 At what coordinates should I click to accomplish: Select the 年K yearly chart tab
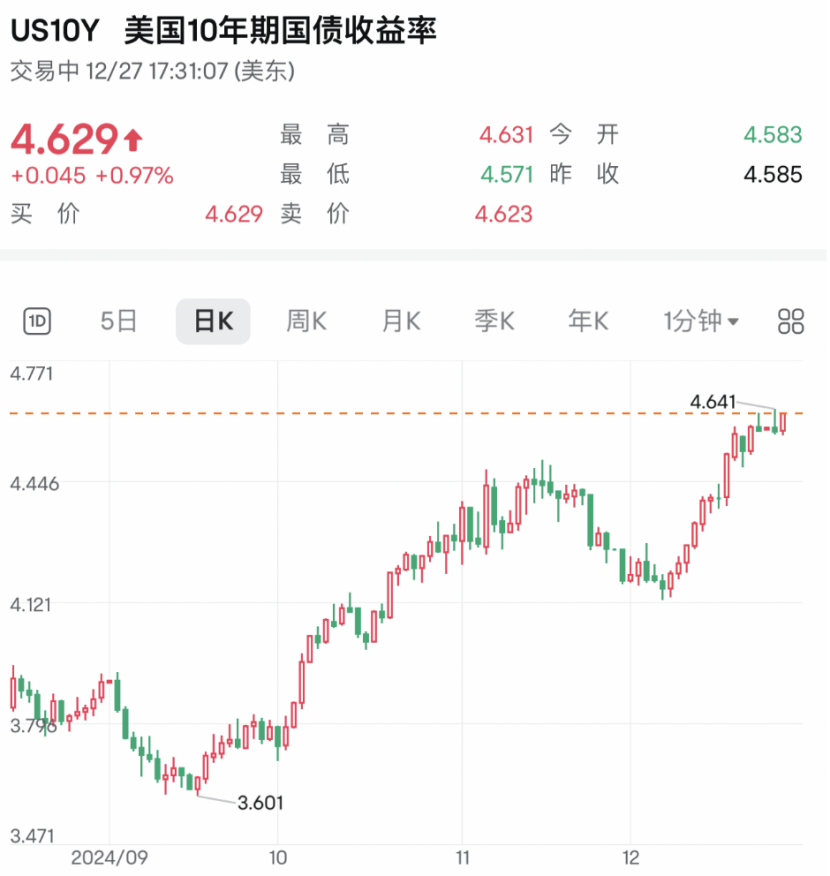(x=586, y=321)
